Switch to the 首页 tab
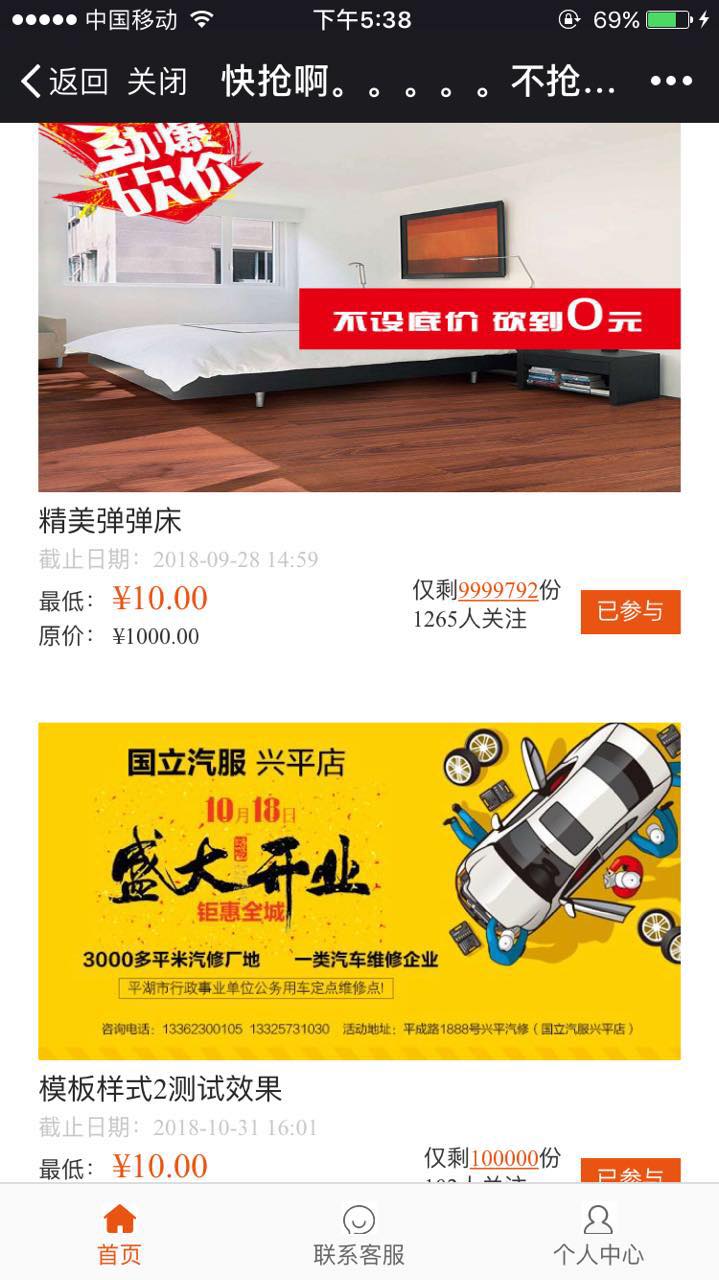719x1280 pixels. (119, 1234)
